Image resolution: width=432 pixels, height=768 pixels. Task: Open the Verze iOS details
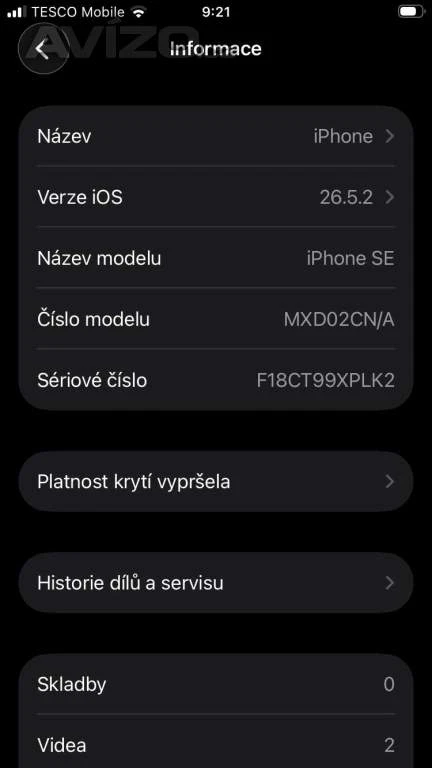tap(216, 197)
